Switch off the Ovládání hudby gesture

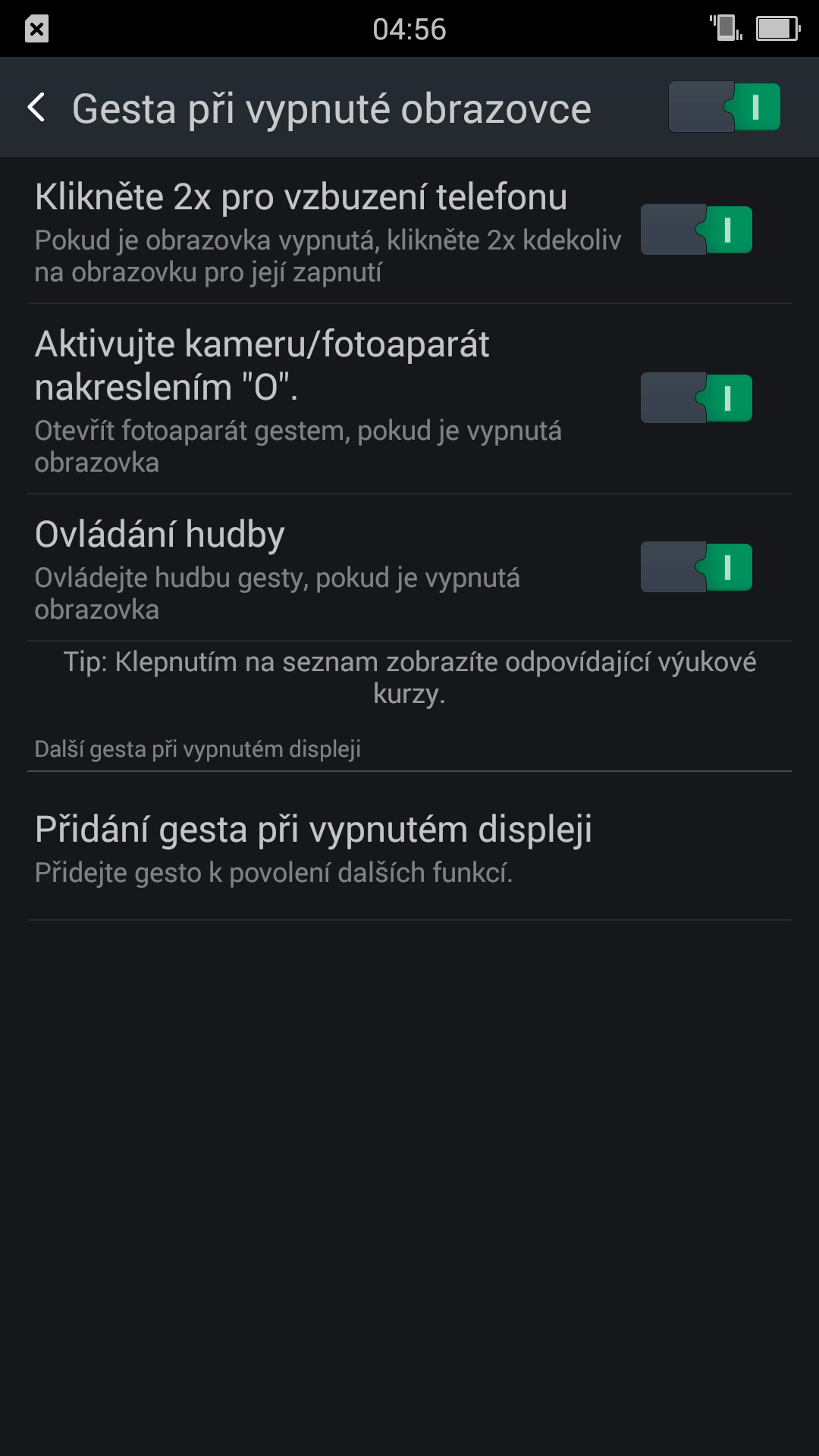coord(696,566)
